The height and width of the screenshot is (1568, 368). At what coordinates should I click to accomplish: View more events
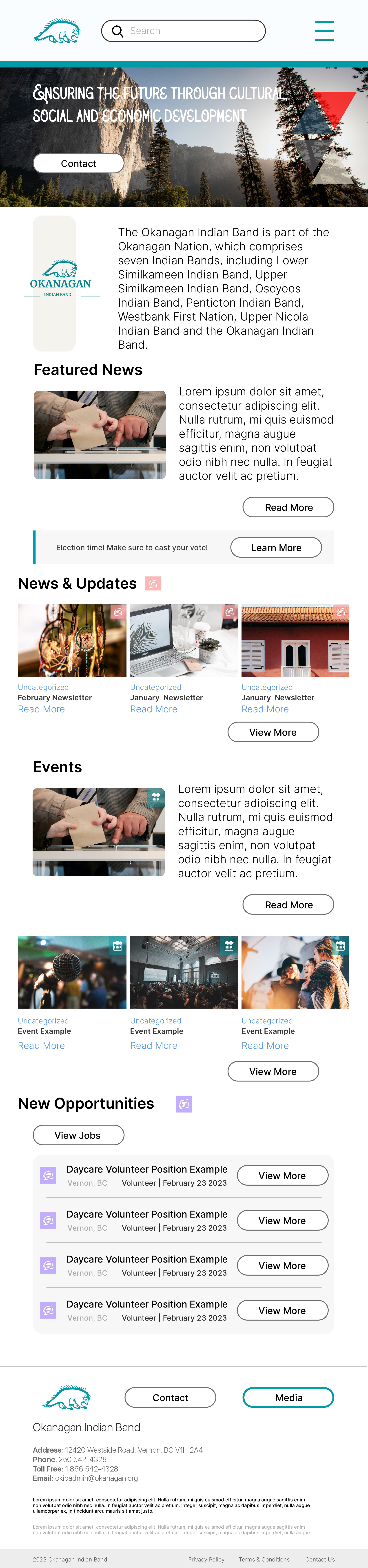pyautogui.click(x=273, y=1071)
